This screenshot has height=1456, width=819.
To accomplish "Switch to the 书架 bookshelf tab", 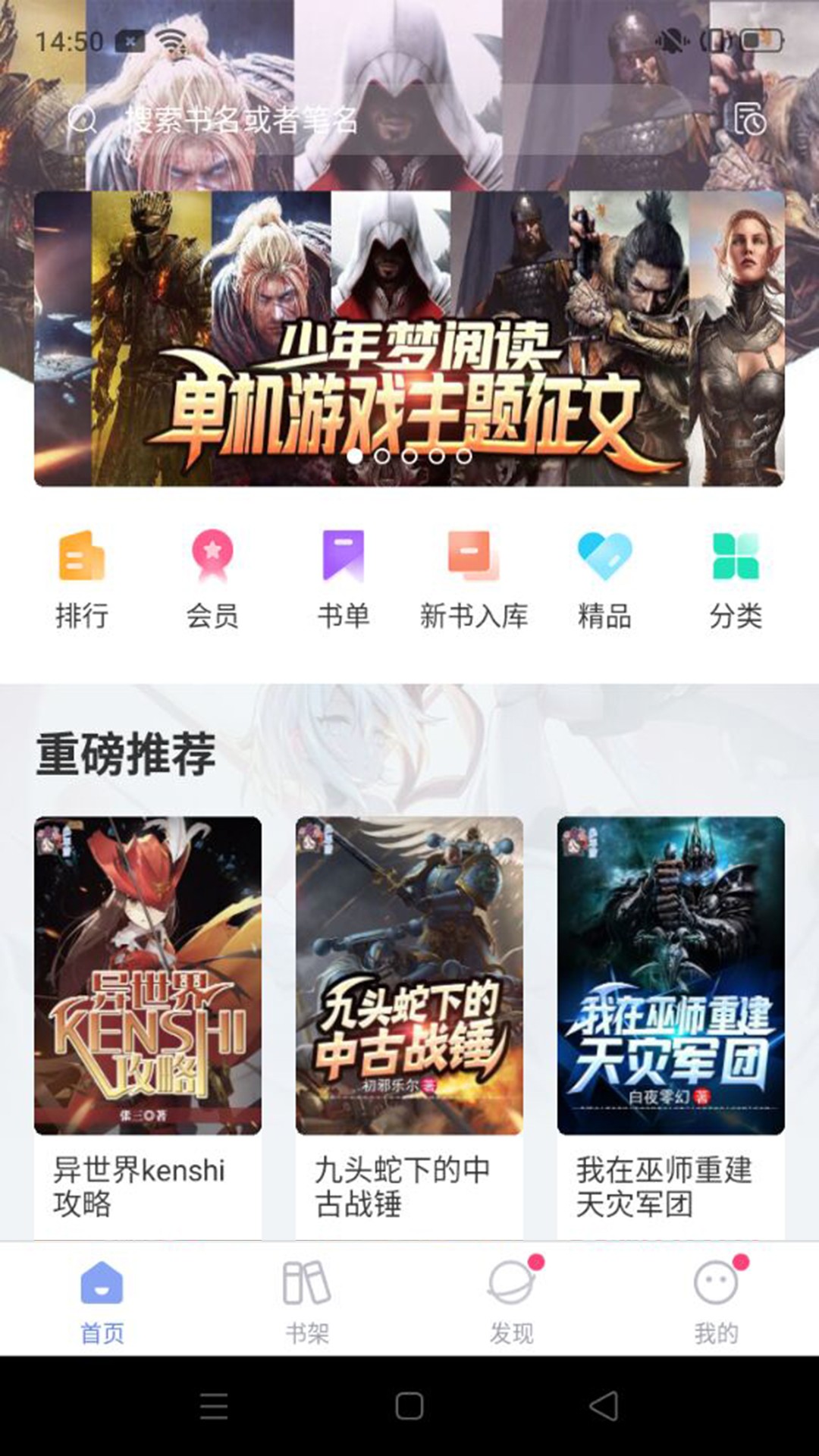I will (306, 1289).
